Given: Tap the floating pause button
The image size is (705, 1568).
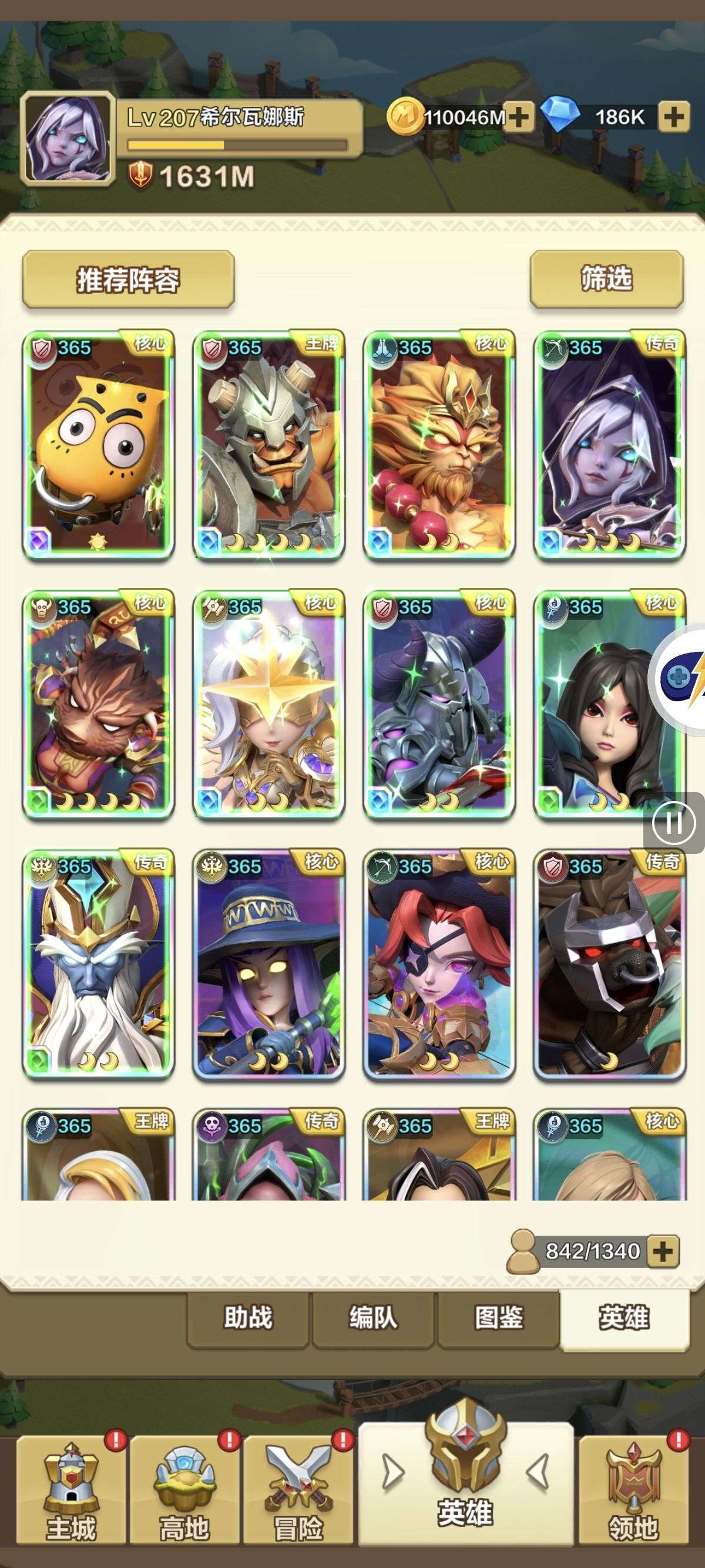Looking at the screenshot, I should point(673,823).
